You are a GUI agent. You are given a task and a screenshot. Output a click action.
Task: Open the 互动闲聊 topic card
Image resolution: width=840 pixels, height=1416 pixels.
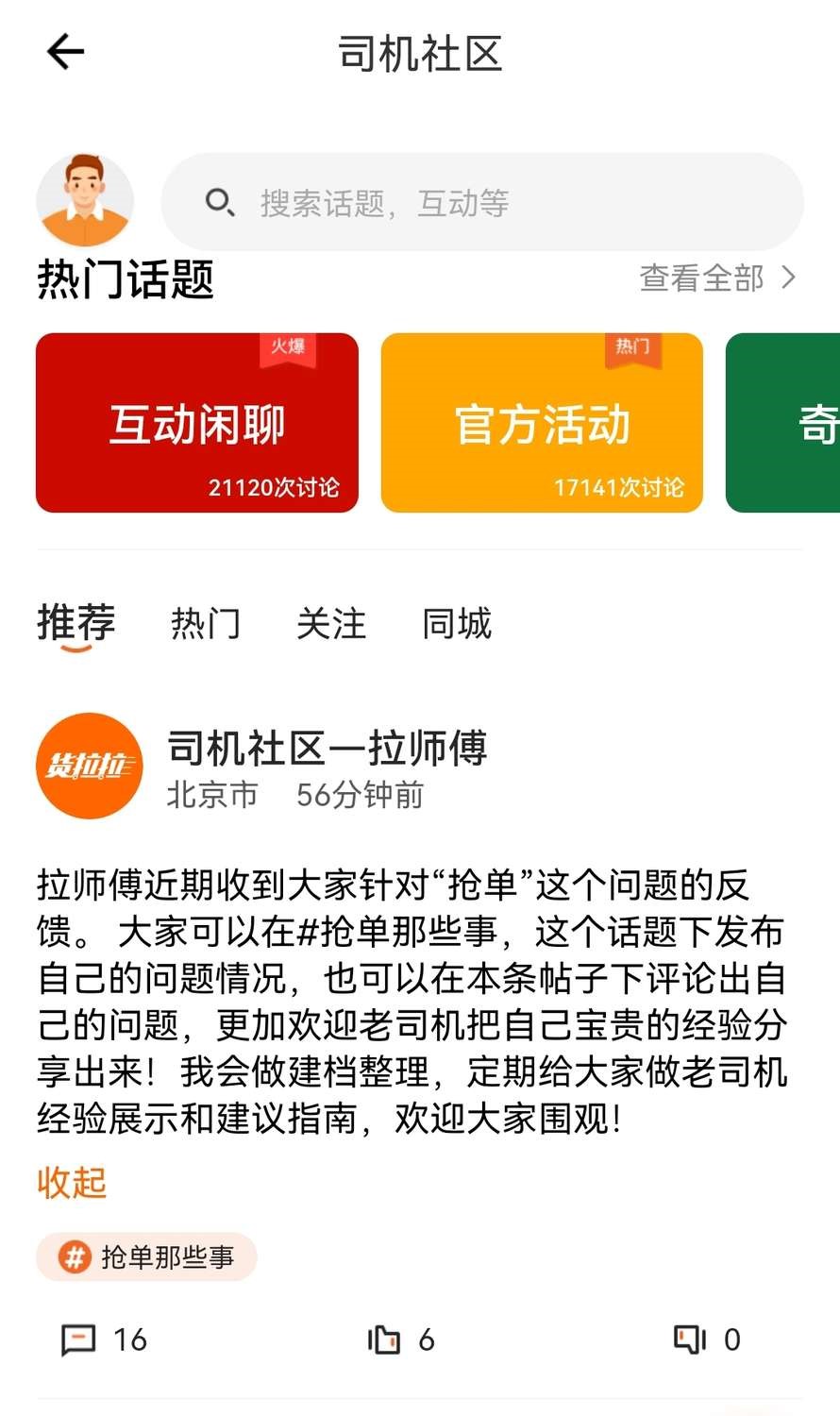click(197, 423)
